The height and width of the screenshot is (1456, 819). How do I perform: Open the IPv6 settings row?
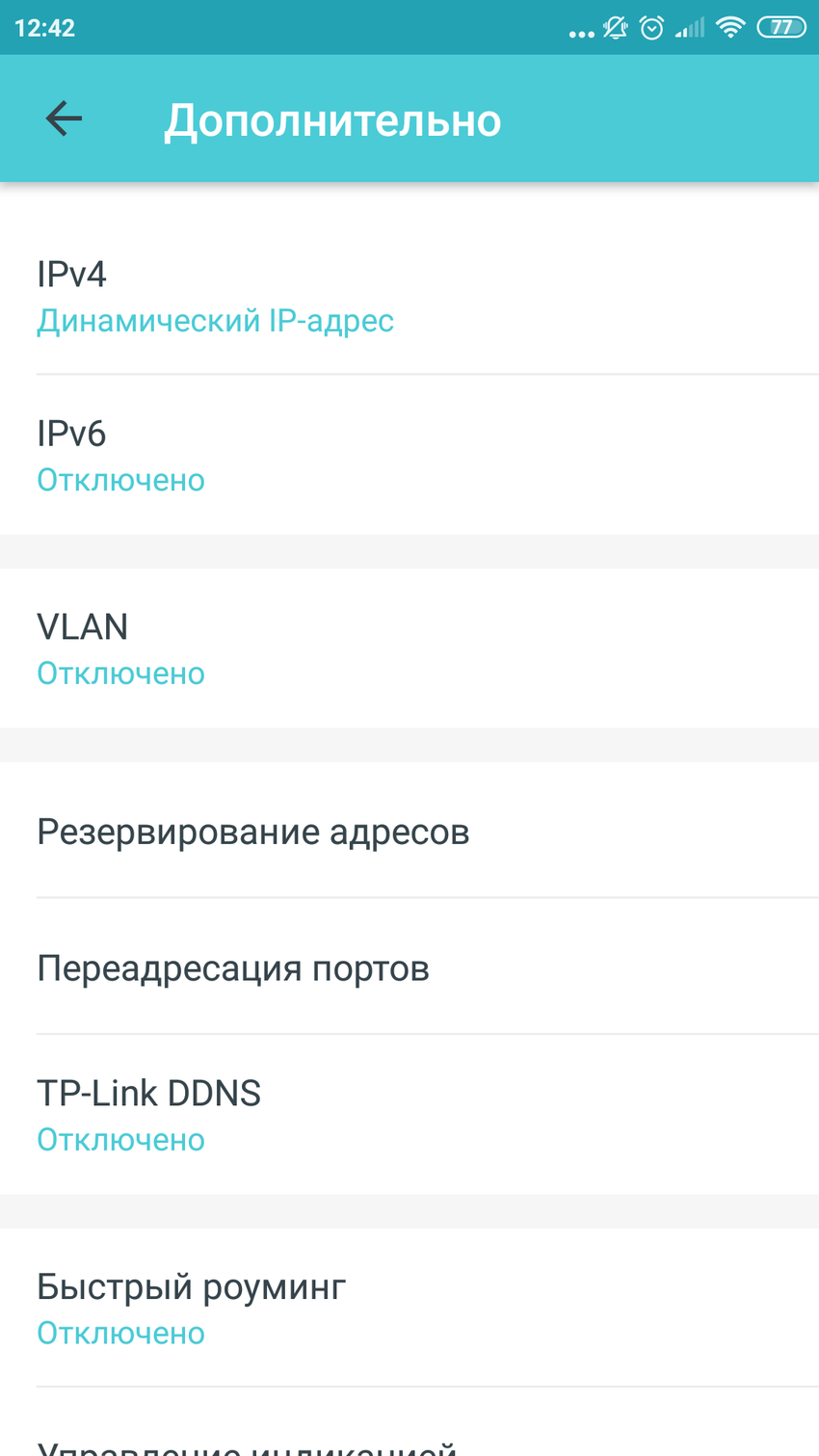(409, 455)
